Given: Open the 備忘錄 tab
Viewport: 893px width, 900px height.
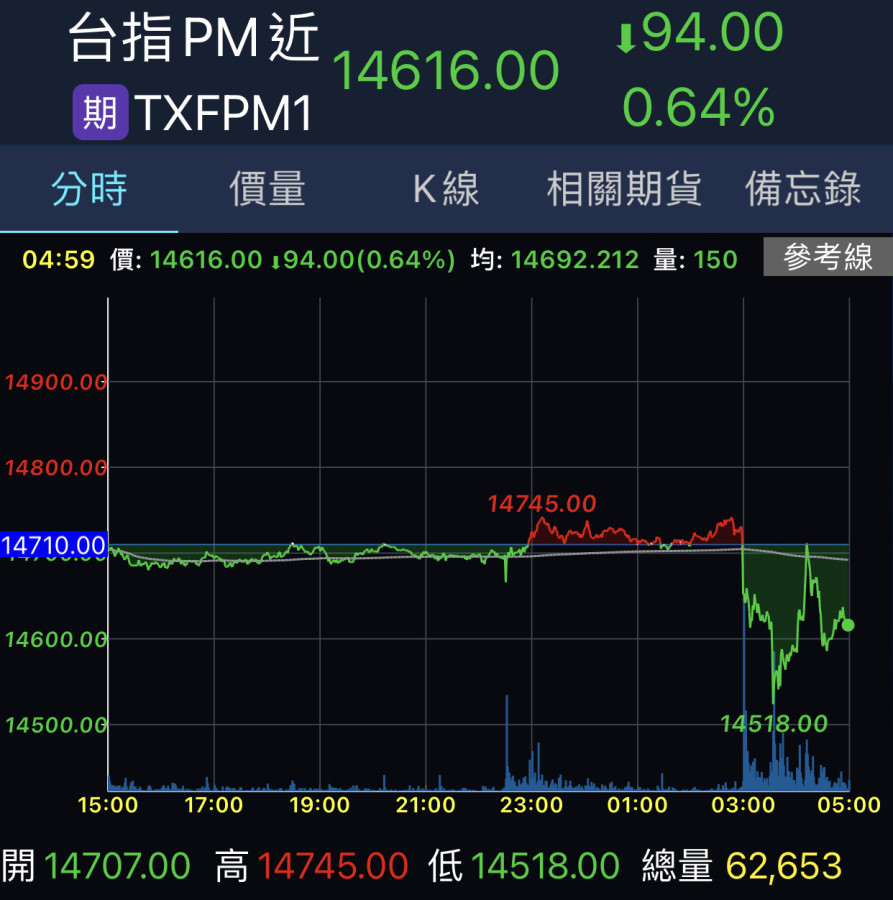Looking at the screenshot, I should [x=803, y=188].
